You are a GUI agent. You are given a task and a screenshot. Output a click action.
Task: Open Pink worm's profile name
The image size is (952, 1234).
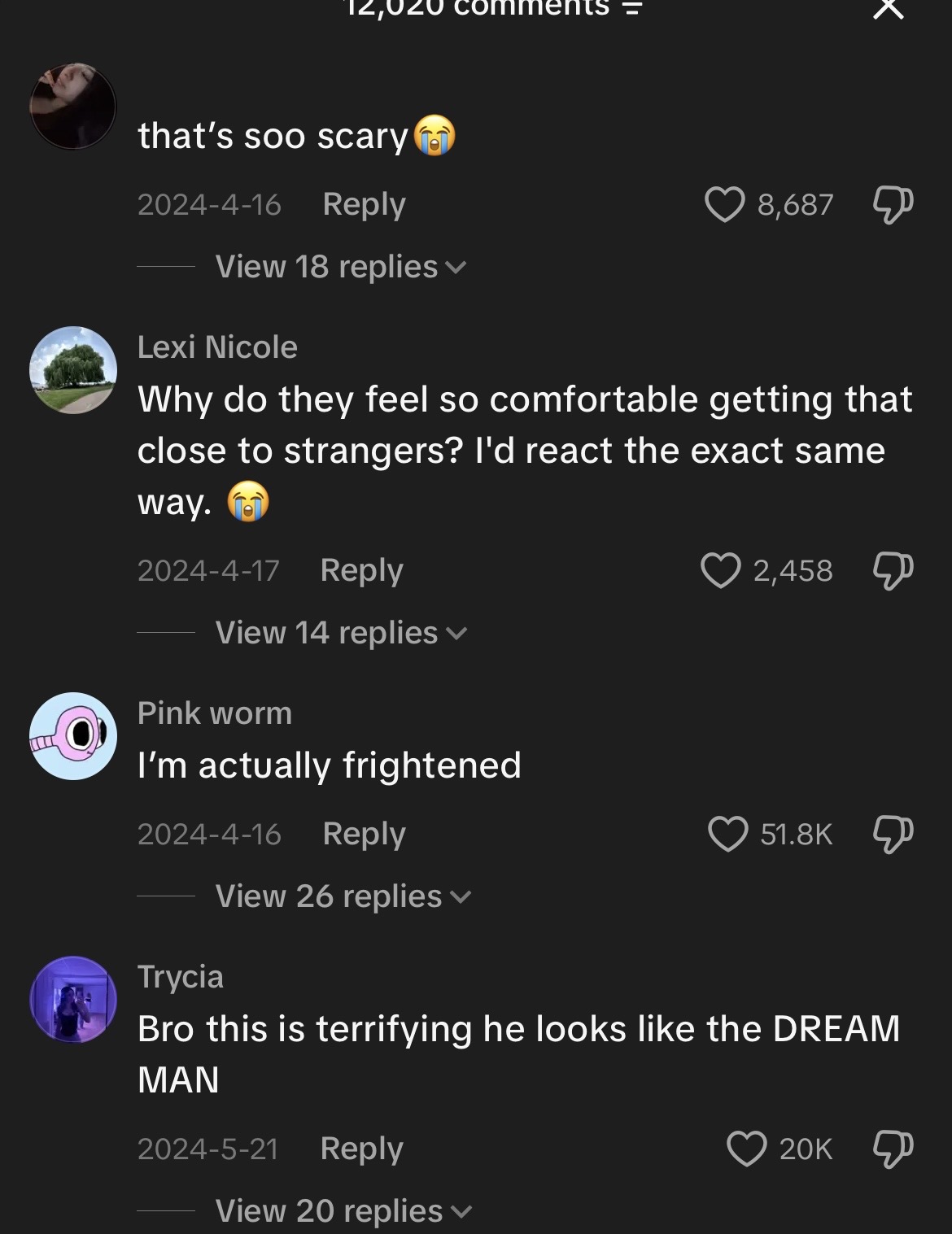coord(215,713)
